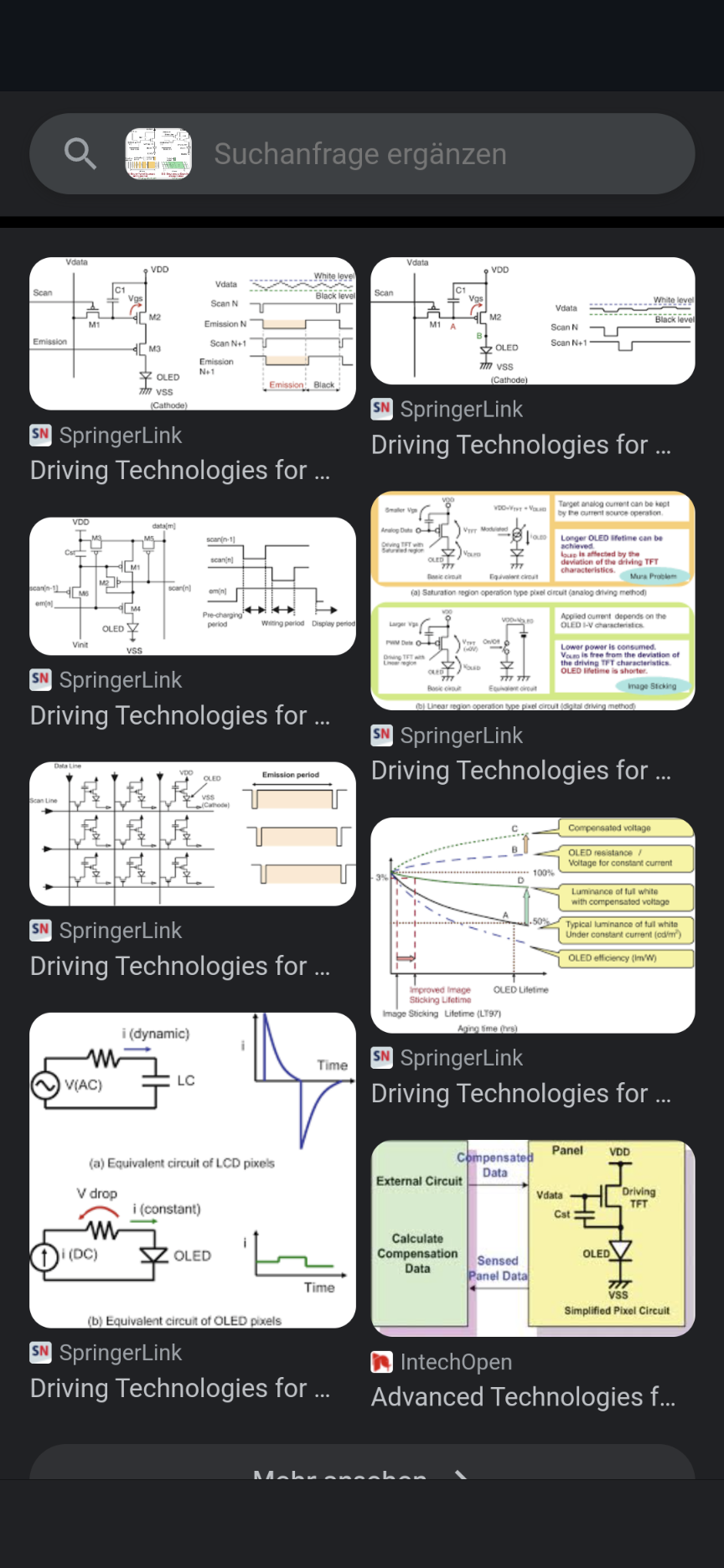
Task: Tap the magnifier search icon
Action: pyautogui.click(x=80, y=154)
